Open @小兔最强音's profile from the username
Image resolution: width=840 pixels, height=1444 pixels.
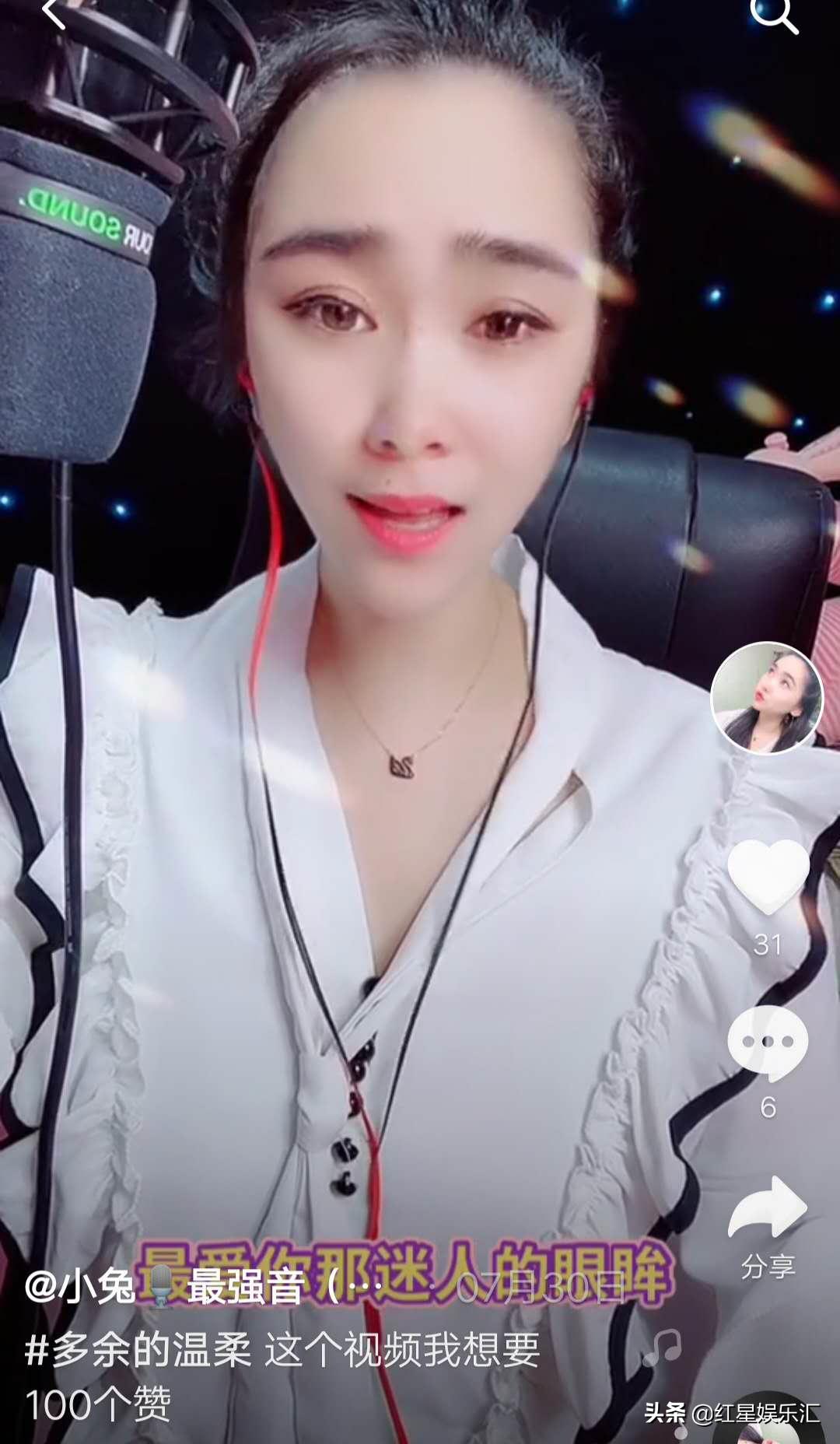coord(93,1284)
